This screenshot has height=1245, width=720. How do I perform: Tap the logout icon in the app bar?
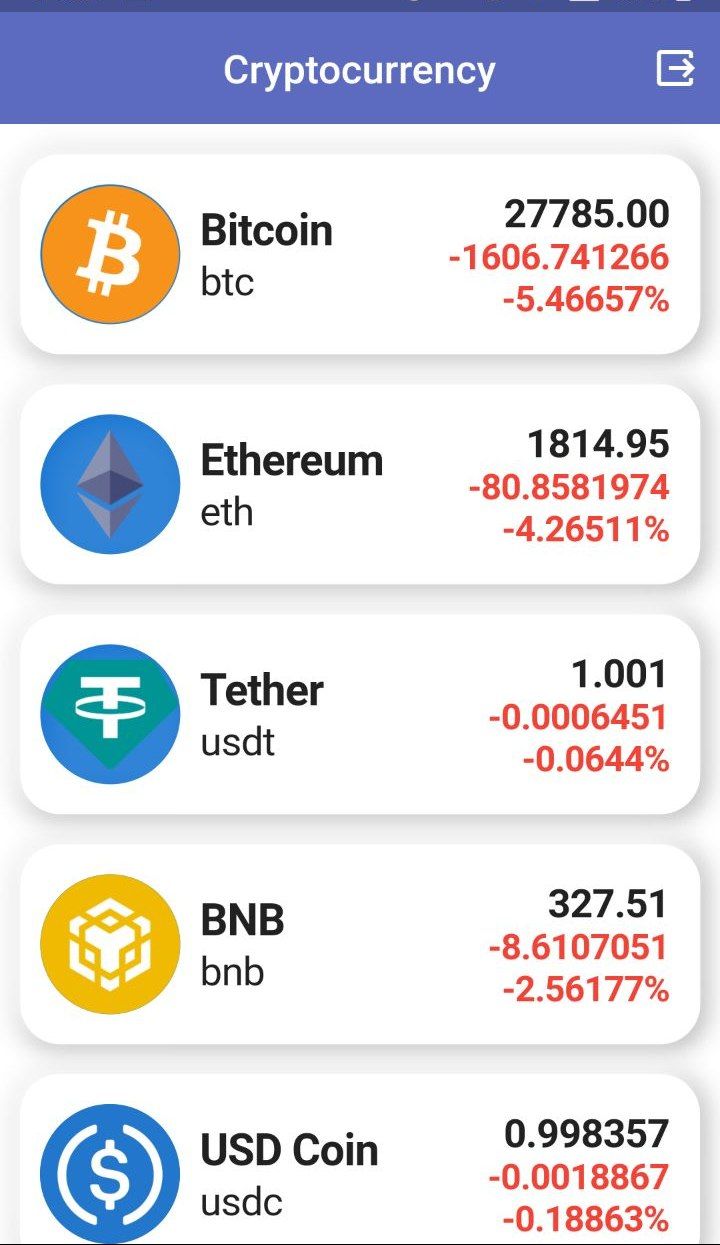(x=676, y=69)
